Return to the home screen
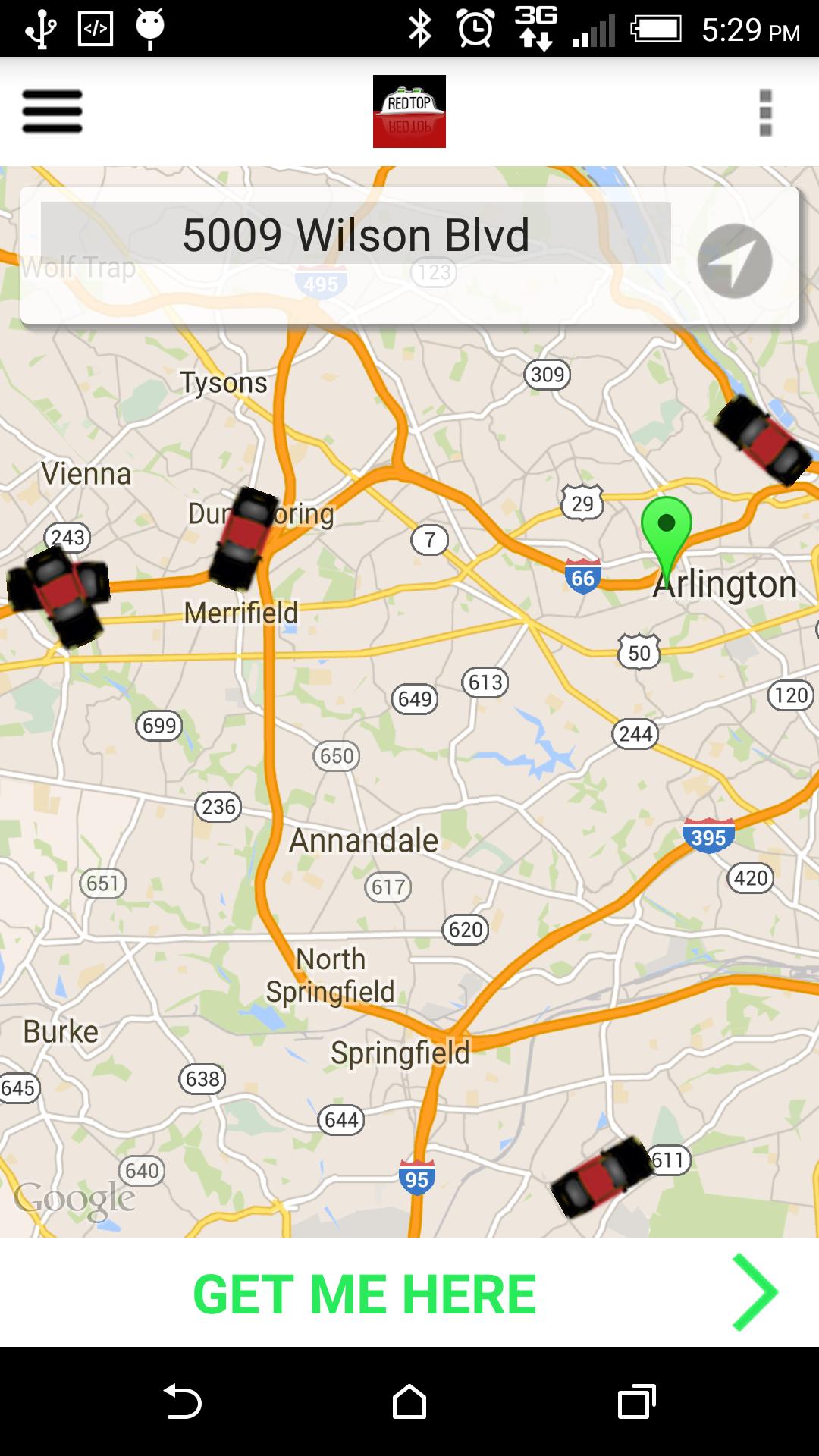The image size is (819, 1456). (x=409, y=1401)
